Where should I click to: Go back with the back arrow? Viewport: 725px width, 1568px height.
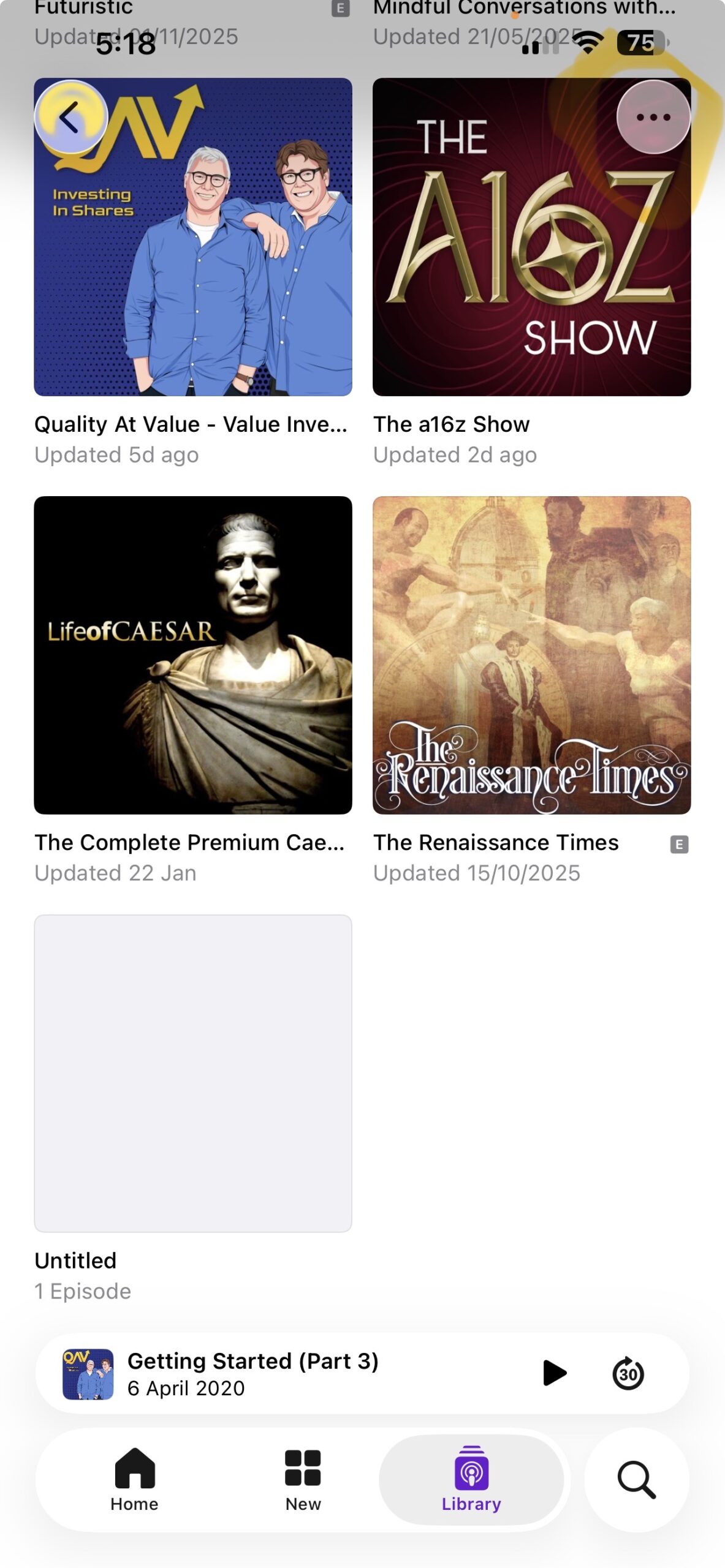point(70,116)
